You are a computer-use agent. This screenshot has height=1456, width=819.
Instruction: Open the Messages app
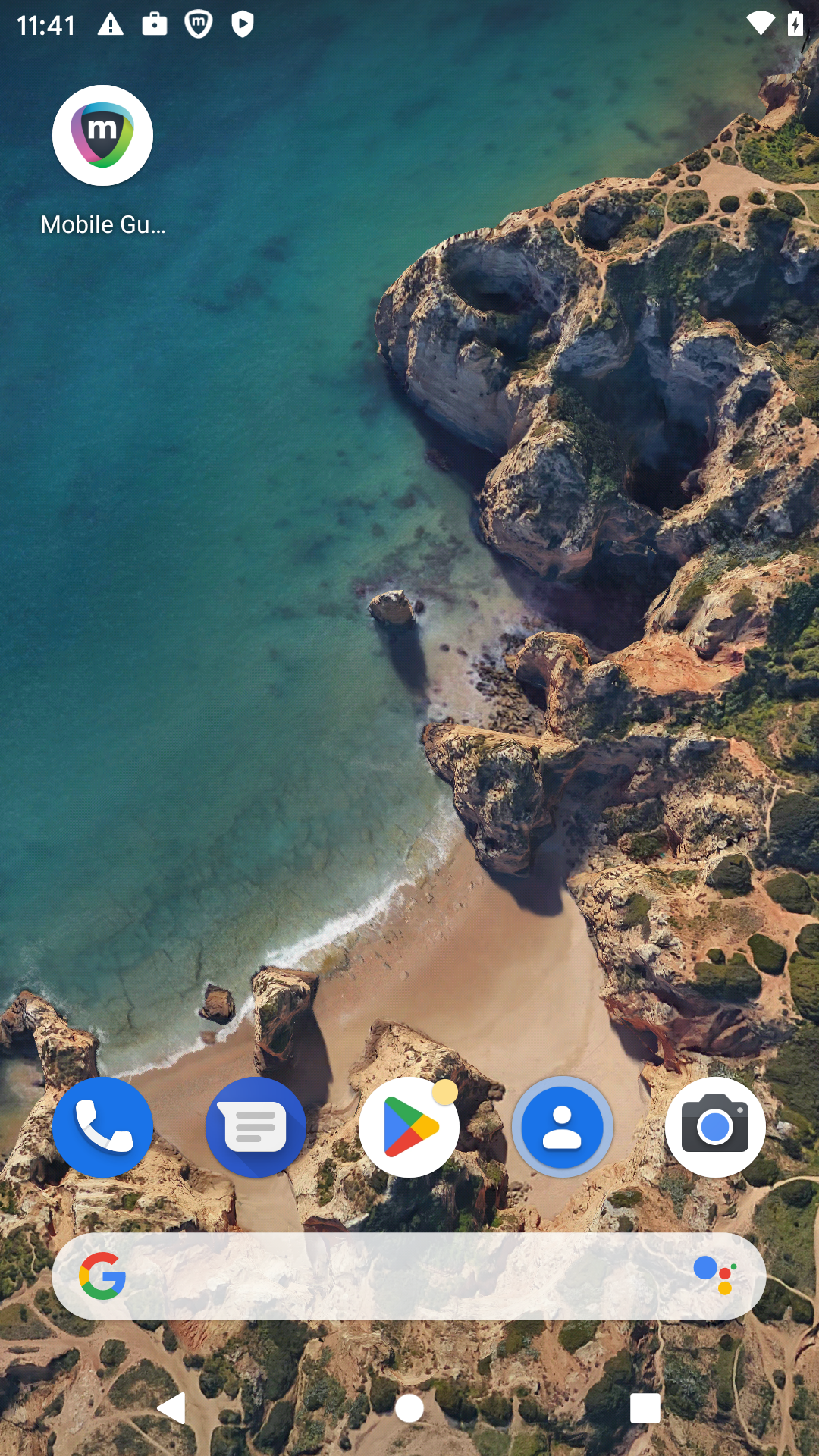click(x=256, y=1127)
